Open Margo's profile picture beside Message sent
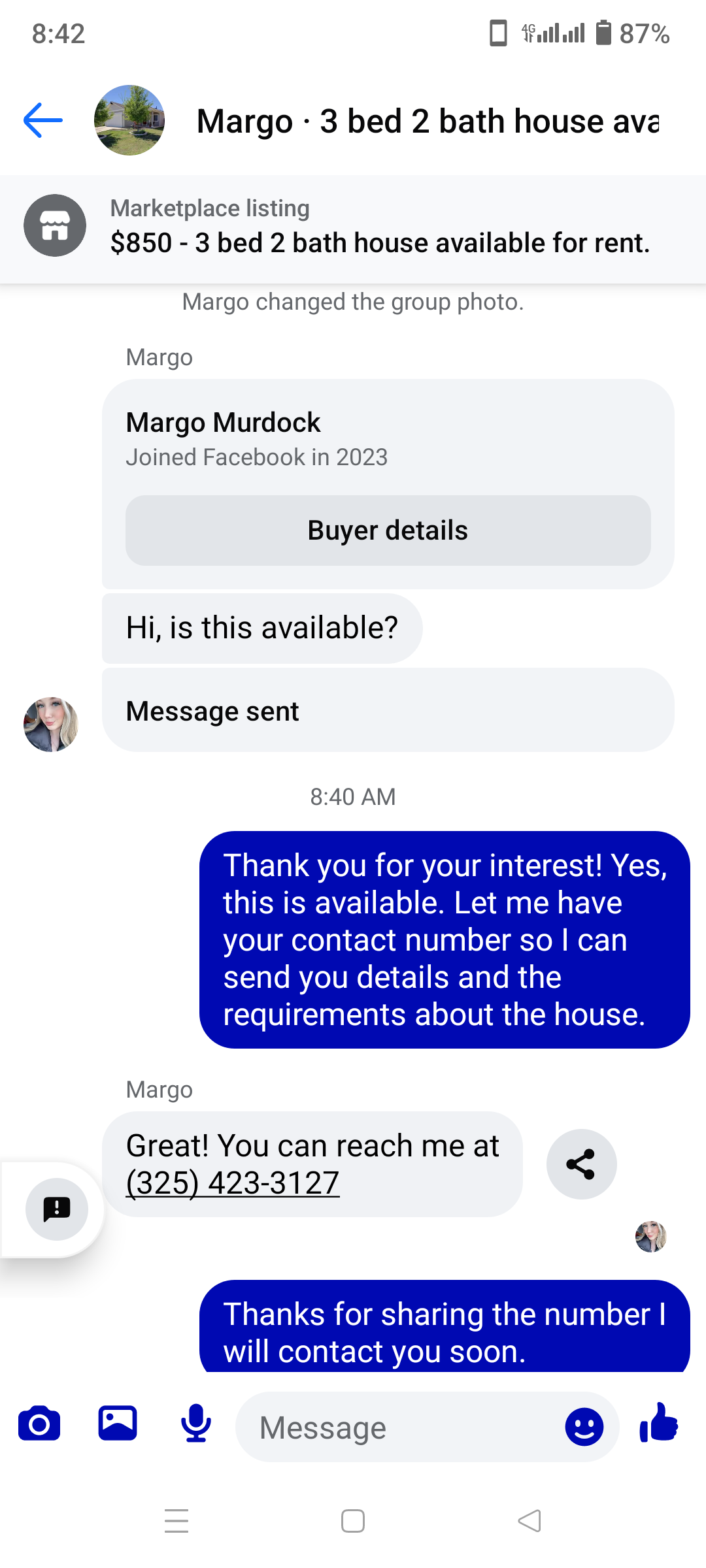The image size is (706, 1568). [51, 724]
